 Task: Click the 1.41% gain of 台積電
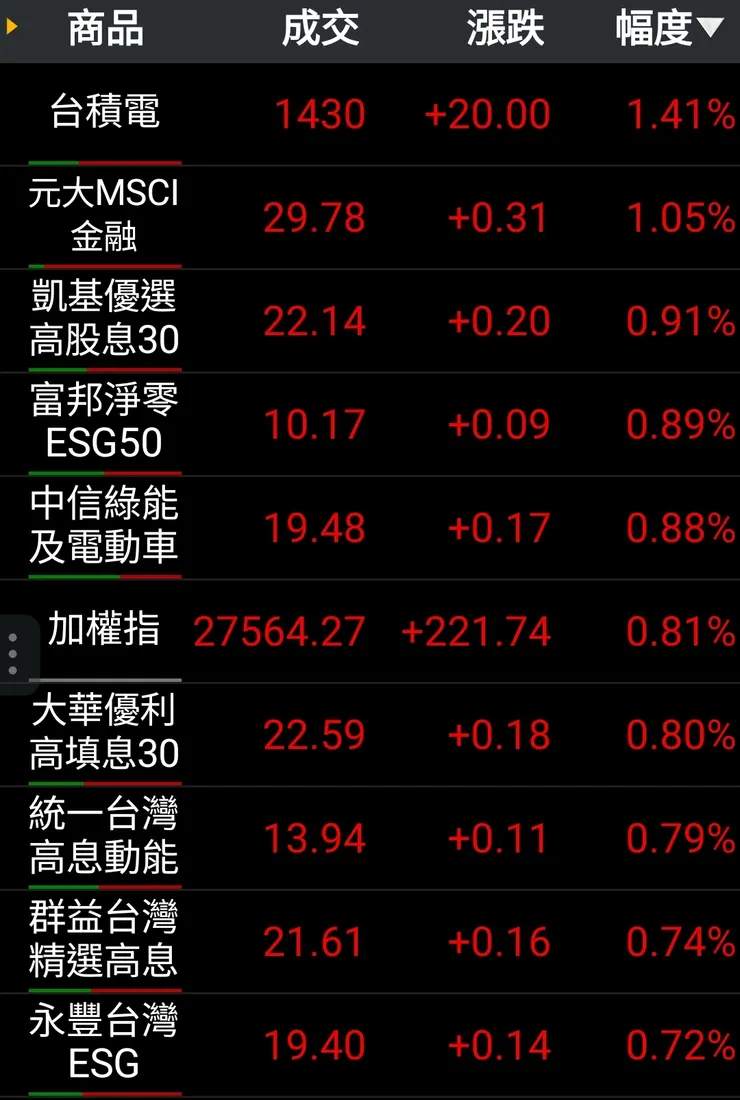click(678, 113)
